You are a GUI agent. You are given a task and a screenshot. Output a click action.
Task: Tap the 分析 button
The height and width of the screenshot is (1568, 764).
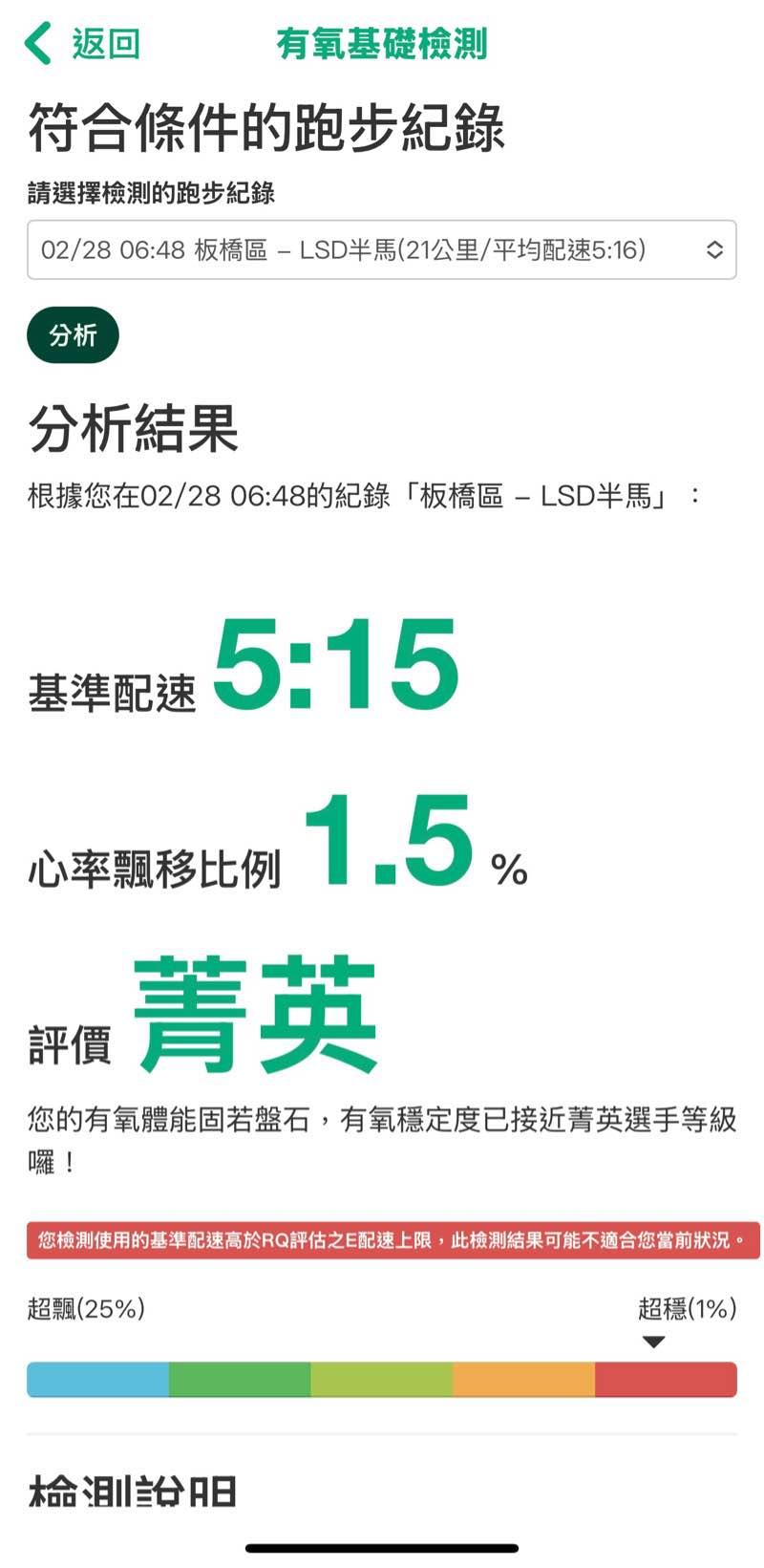tap(73, 335)
